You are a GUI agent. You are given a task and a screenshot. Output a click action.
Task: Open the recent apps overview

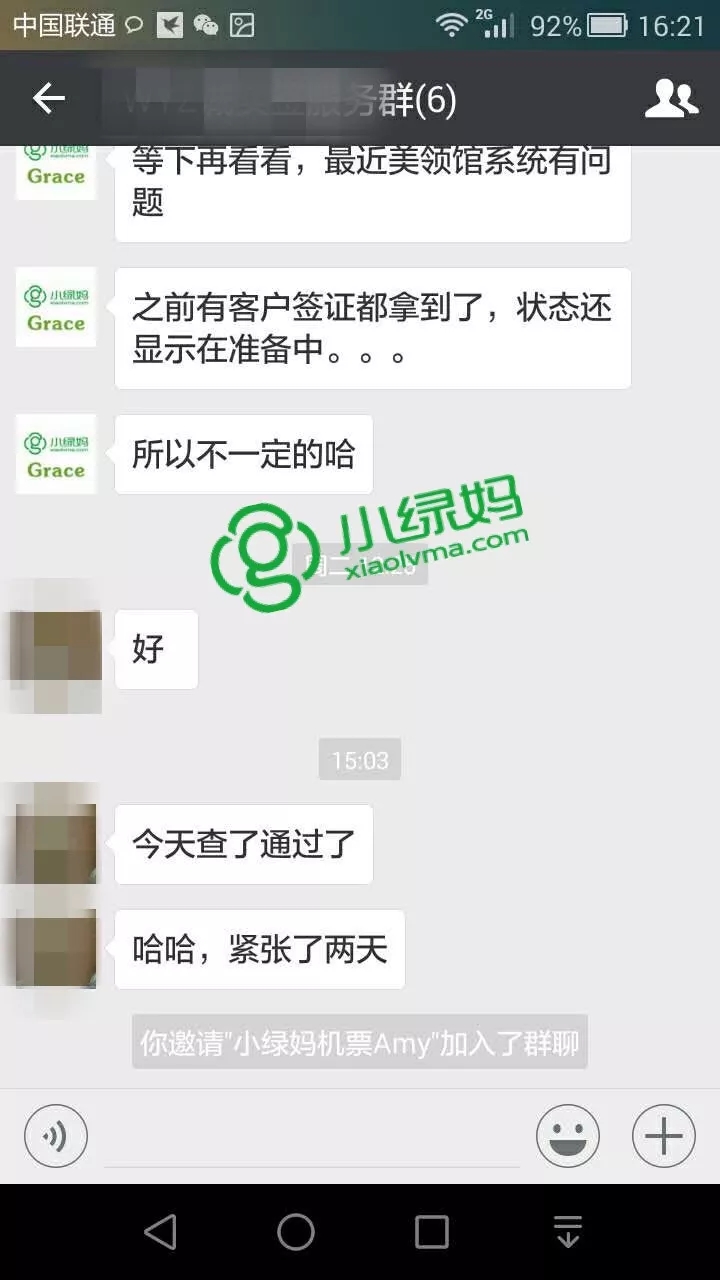(431, 1232)
